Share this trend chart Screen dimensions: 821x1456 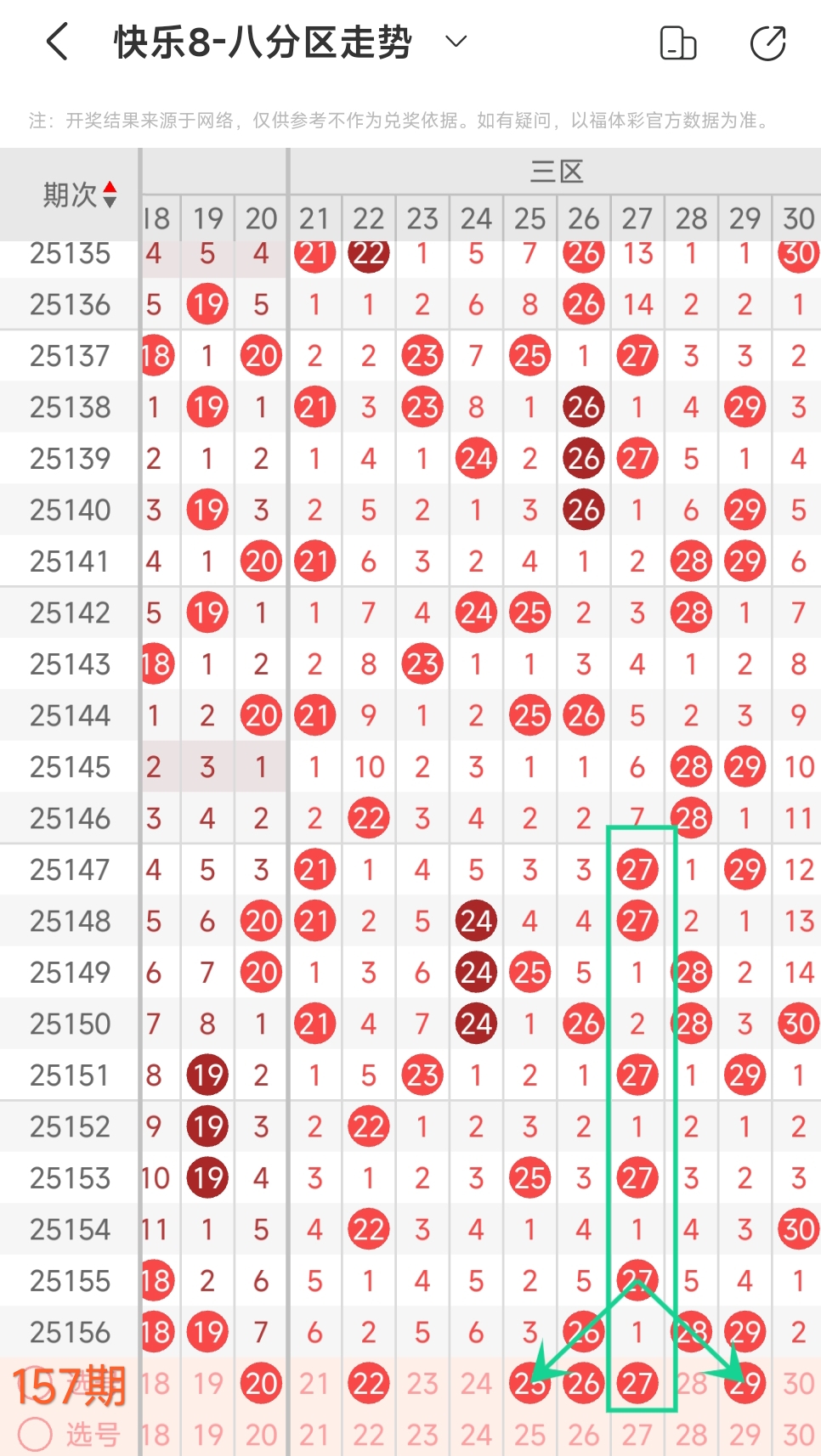click(x=767, y=43)
